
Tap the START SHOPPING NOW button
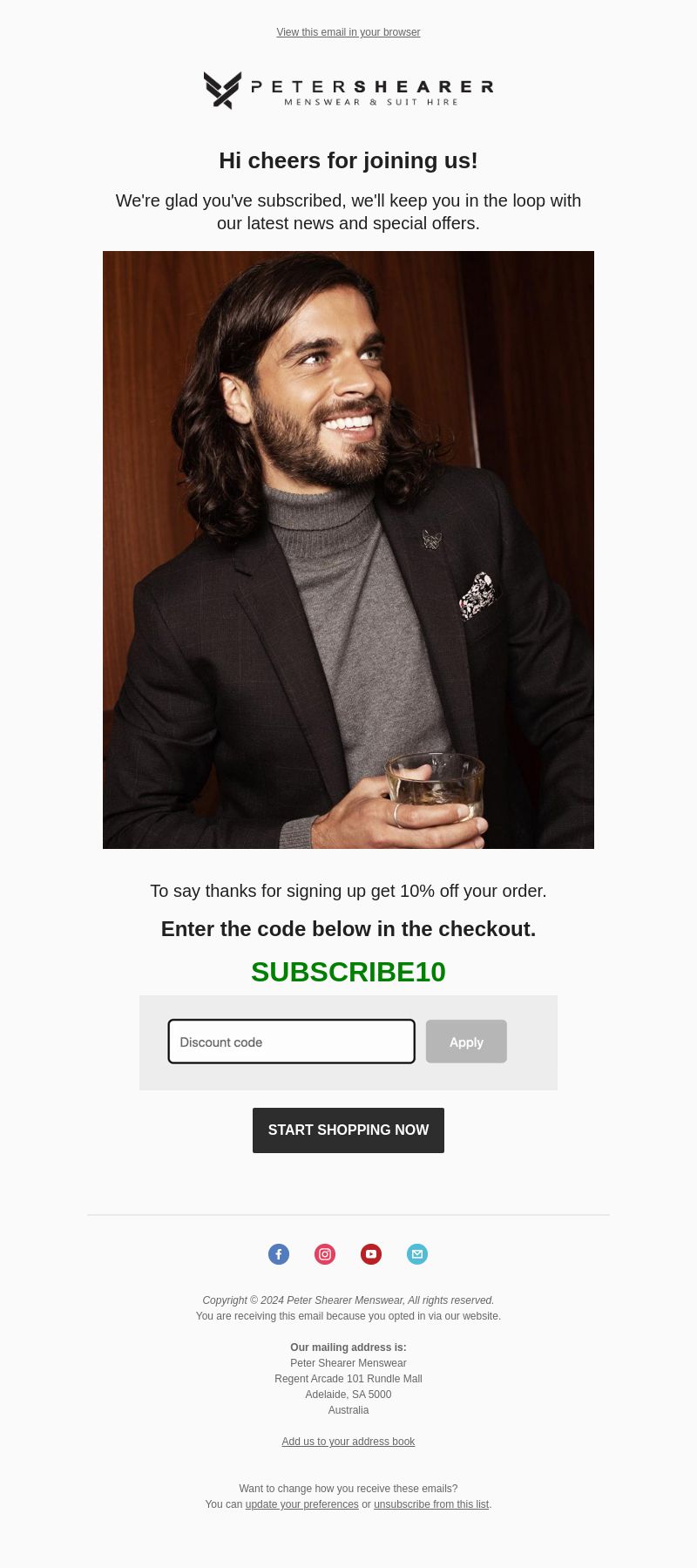[x=348, y=1130]
